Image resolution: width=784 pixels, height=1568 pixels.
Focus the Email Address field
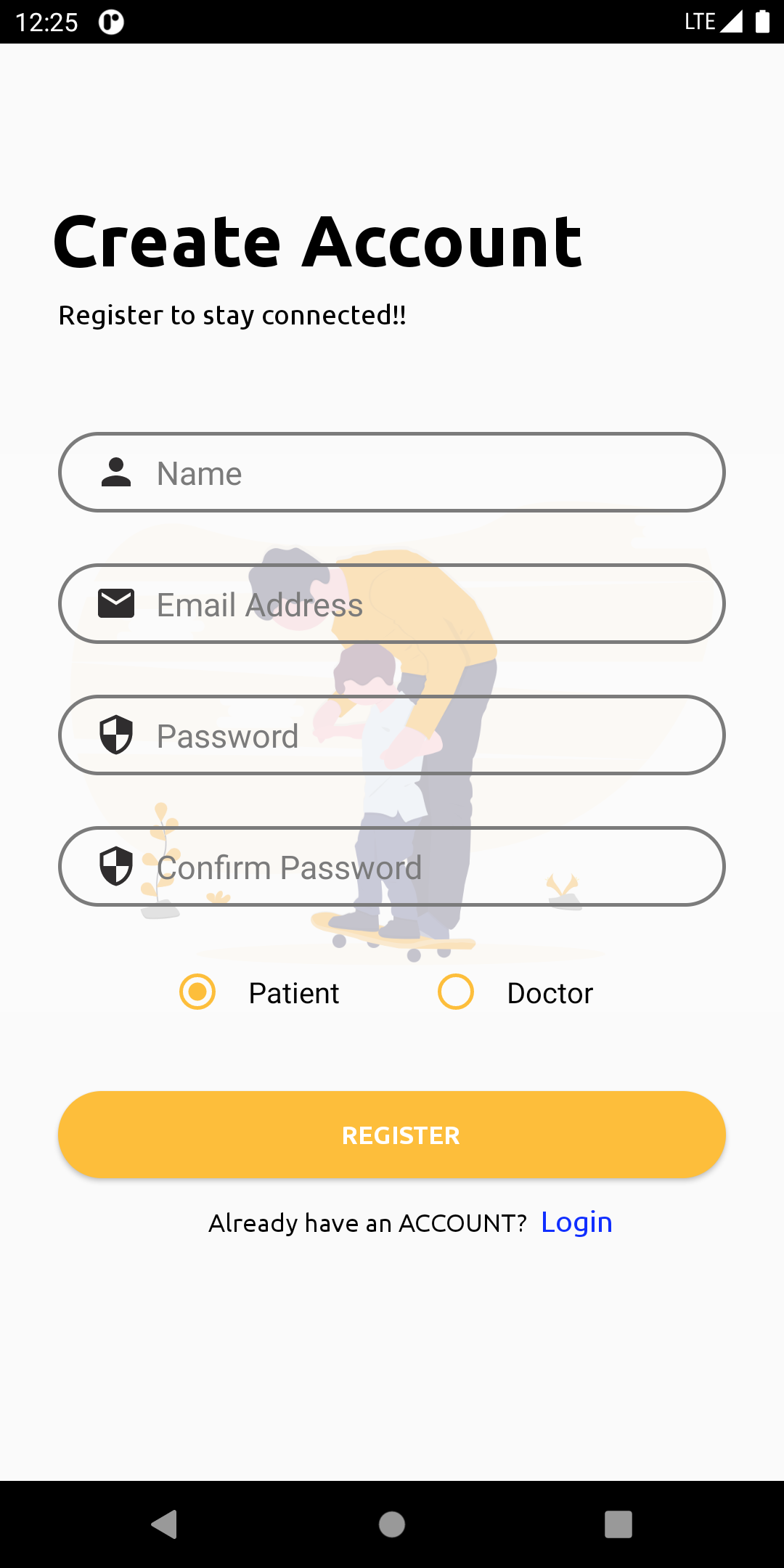[x=392, y=604]
